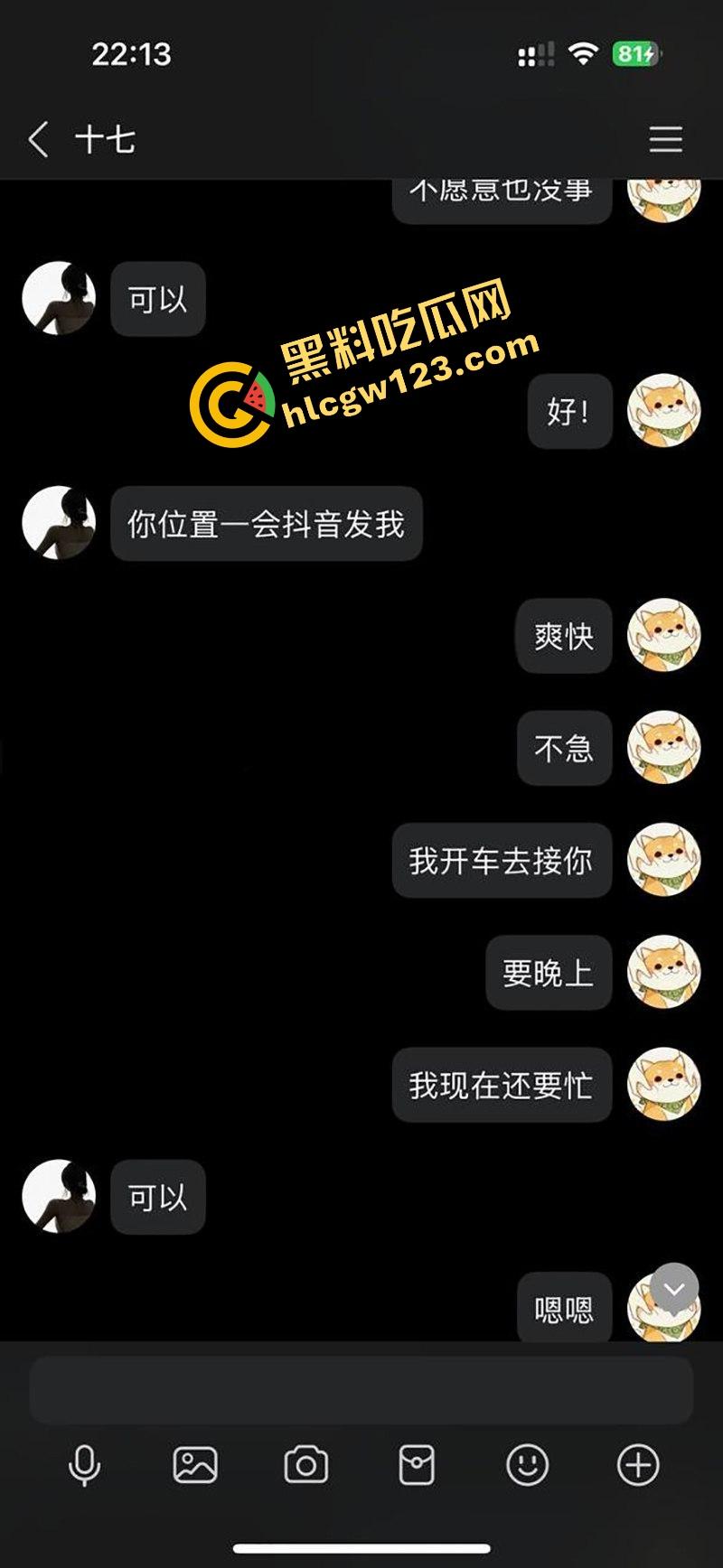Open the chat settings hamburger menu
This screenshot has width=723, height=1568.
pyautogui.click(x=664, y=137)
